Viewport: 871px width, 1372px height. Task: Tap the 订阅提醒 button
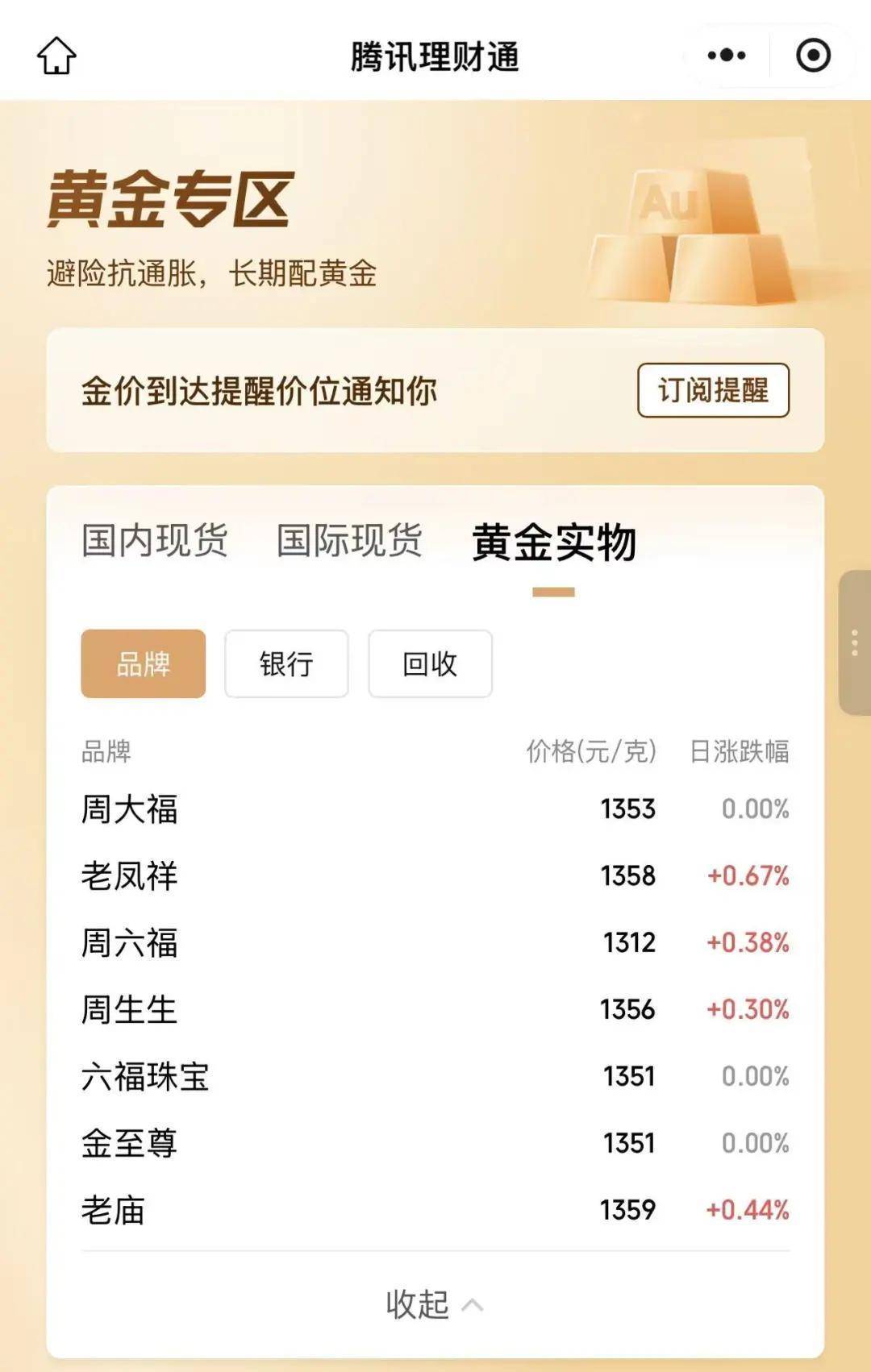coord(713,390)
